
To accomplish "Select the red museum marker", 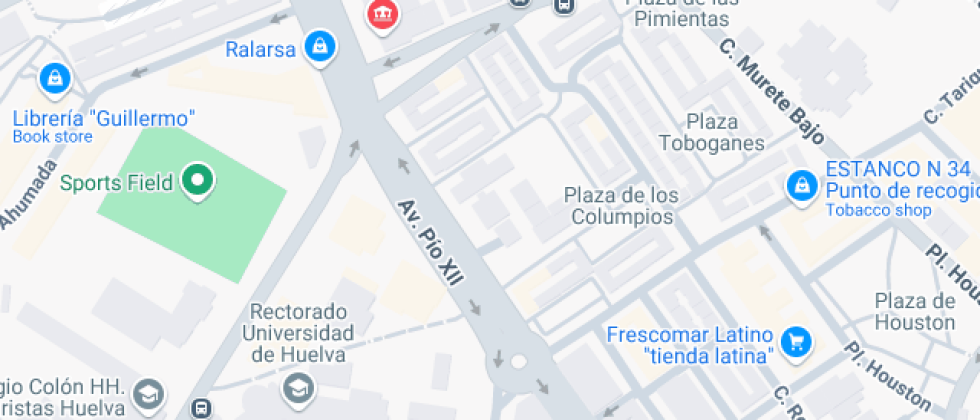I will click(x=380, y=13).
